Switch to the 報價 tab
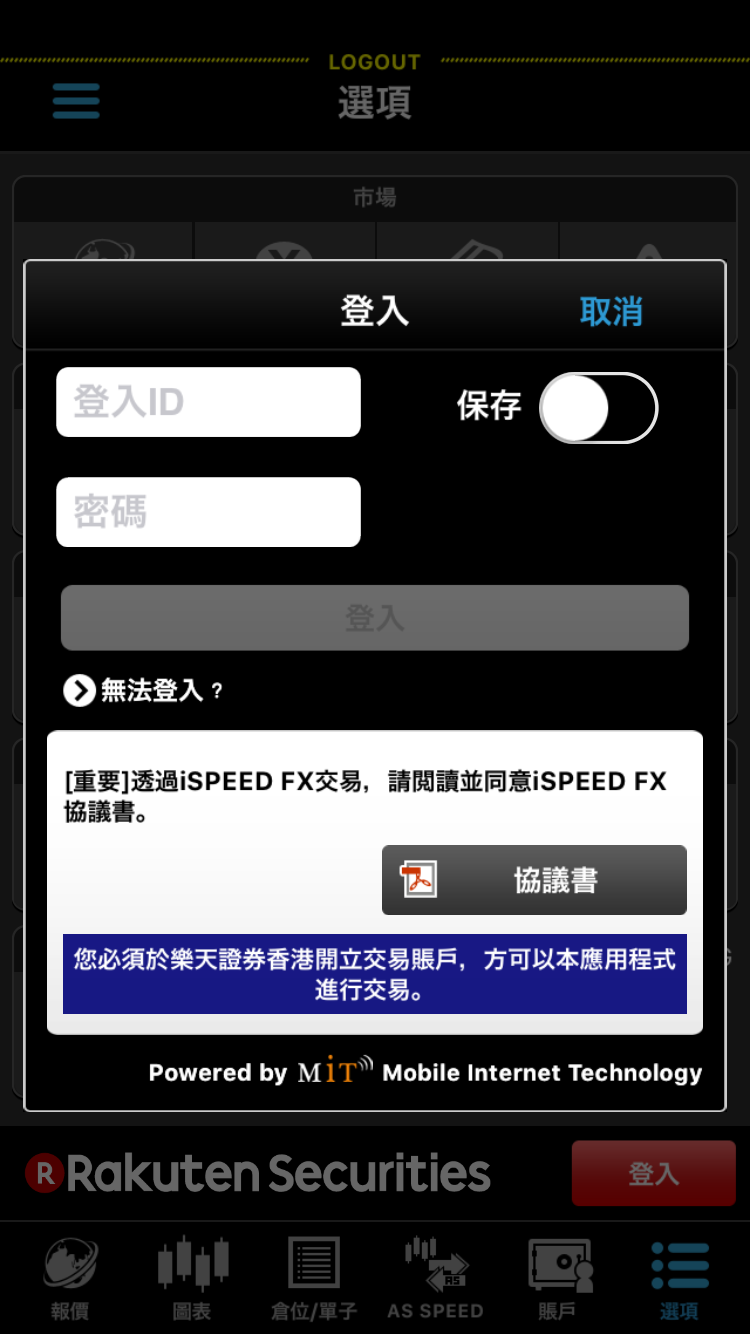The width and height of the screenshot is (750, 1334). (x=70, y=1278)
